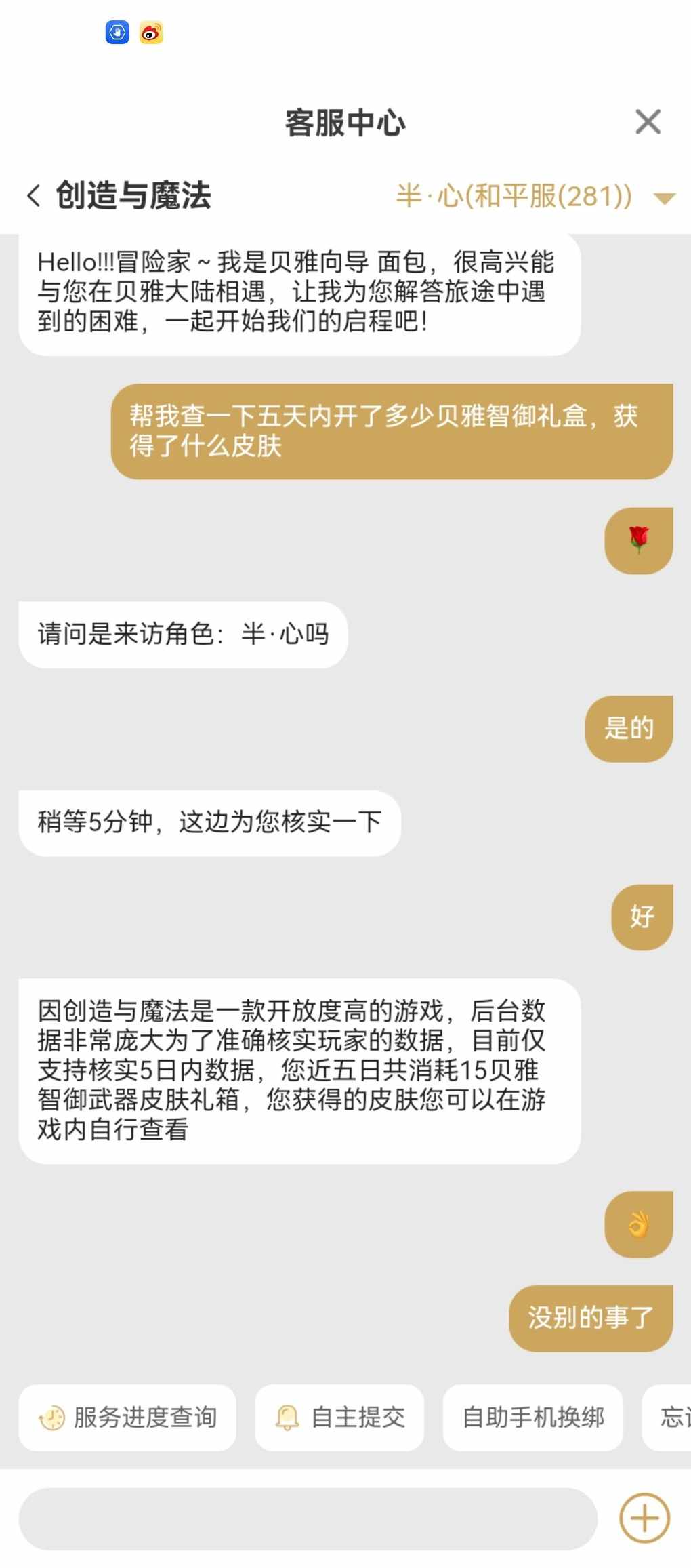691x1568 pixels.
Task: Open 自助手机换绑
Action: click(x=532, y=1417)
